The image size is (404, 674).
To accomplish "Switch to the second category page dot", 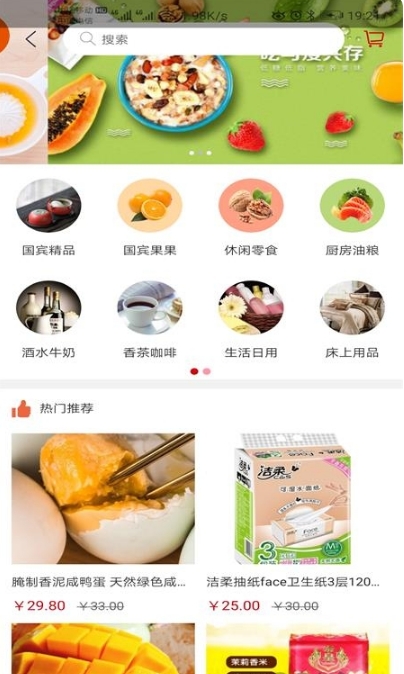I will [x=207, y=371].
